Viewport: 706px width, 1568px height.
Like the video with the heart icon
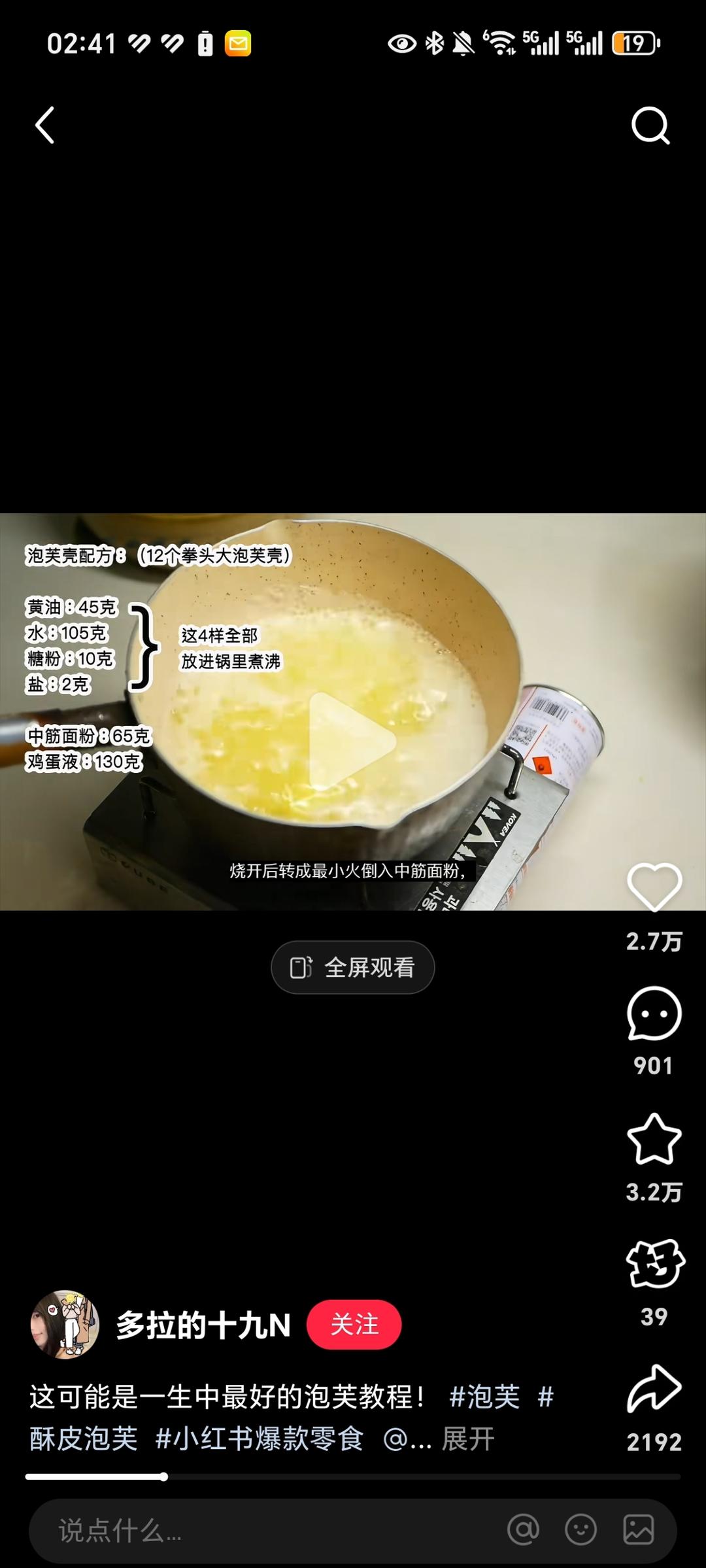(654, 886)
